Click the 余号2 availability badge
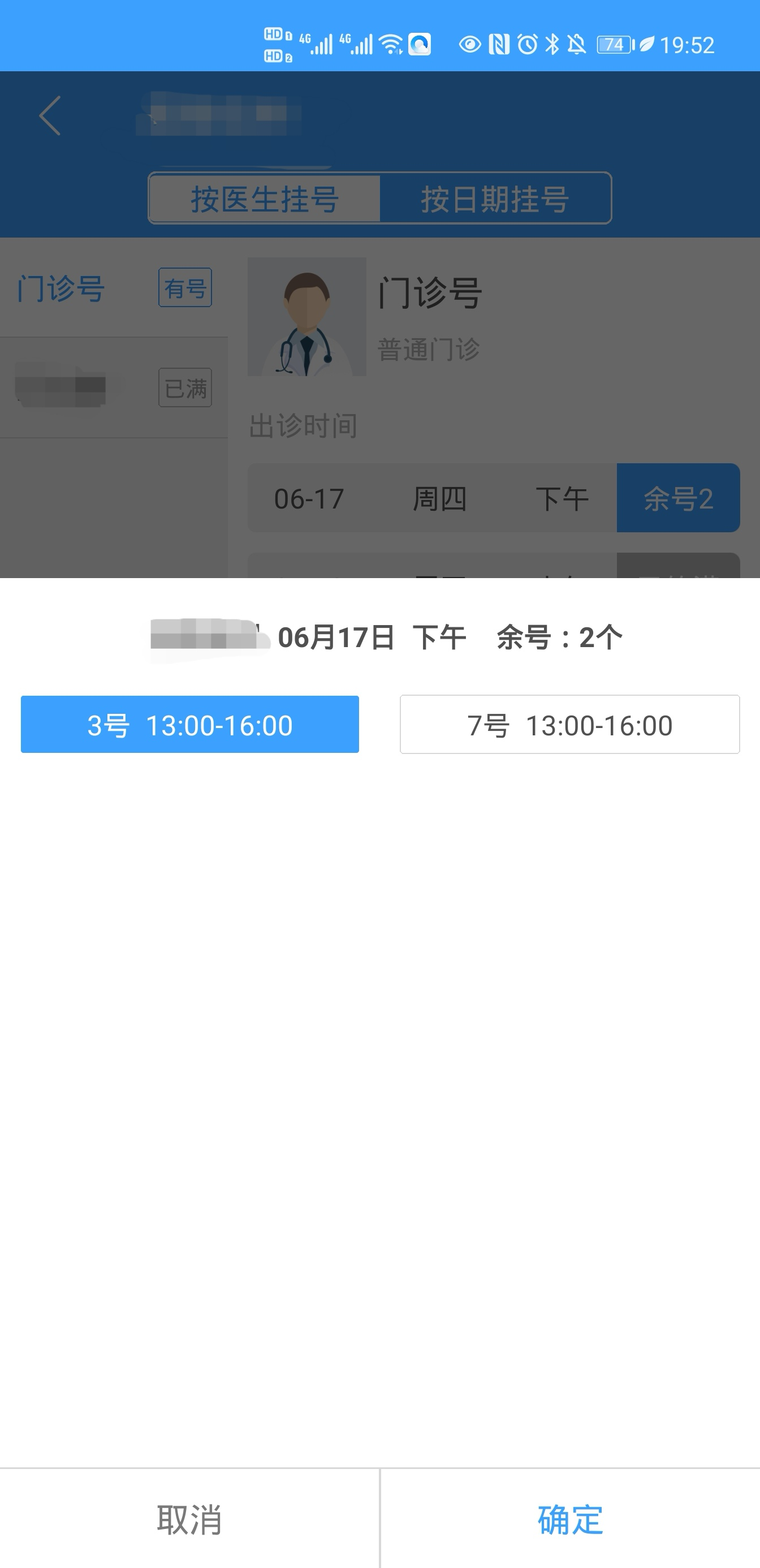The width and height of the screenshot is (760, 1568). [677, 498]
